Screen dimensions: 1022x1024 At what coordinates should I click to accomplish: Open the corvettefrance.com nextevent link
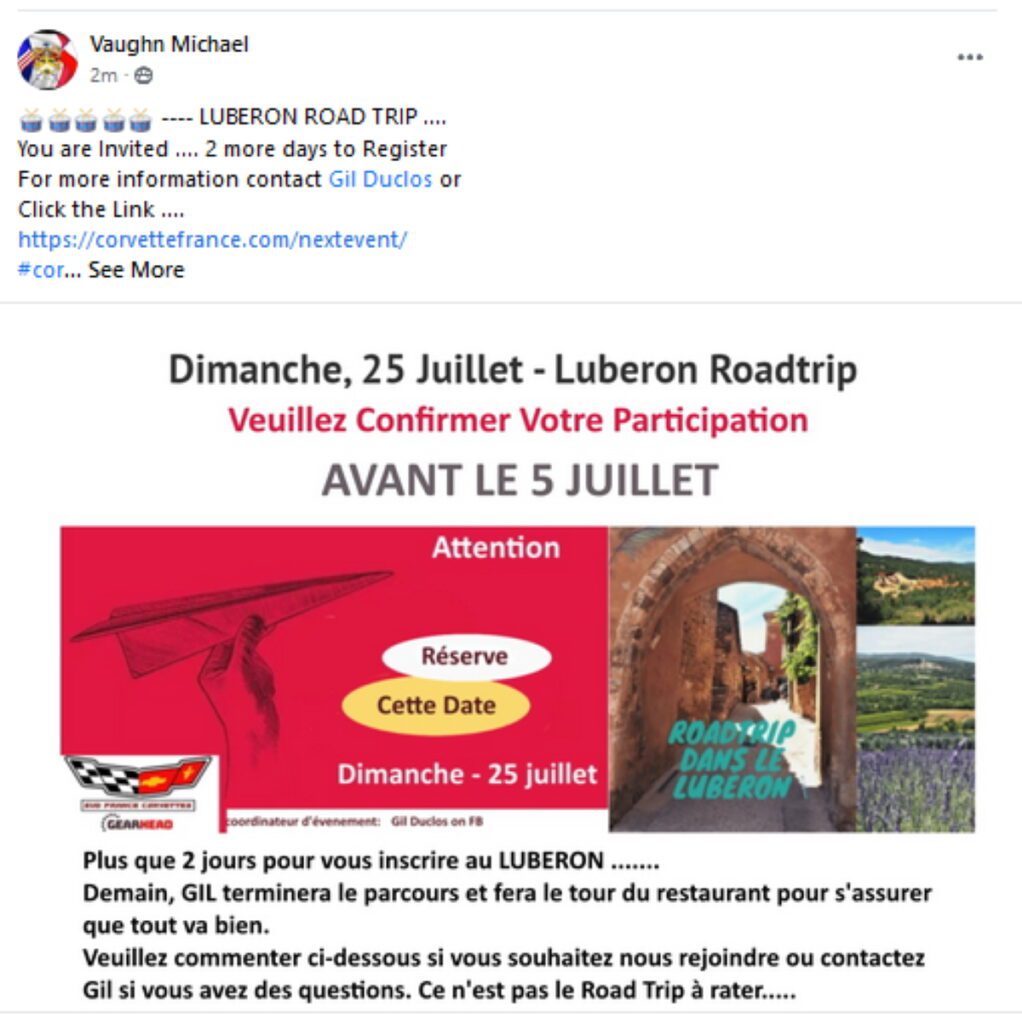(212, 240)
